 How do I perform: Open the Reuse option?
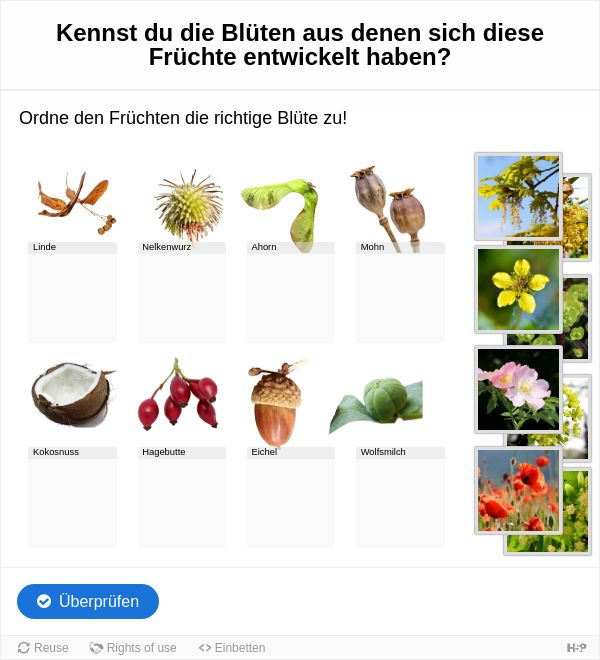(43, 648)
